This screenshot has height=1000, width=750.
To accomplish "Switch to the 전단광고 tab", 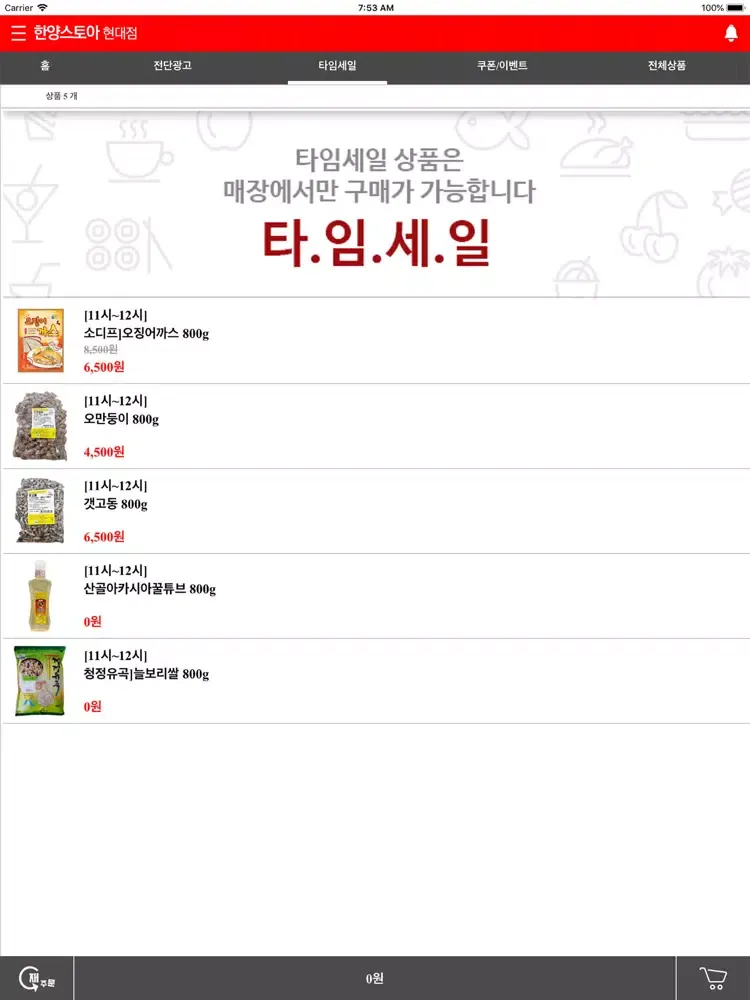I will [x=172, y=66].
